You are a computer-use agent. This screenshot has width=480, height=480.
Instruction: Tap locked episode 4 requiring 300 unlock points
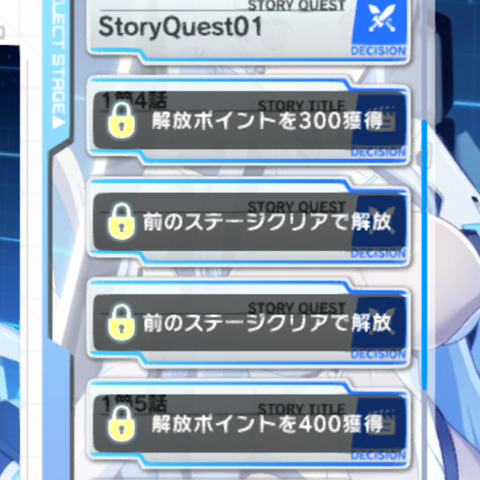coord(249,120)
